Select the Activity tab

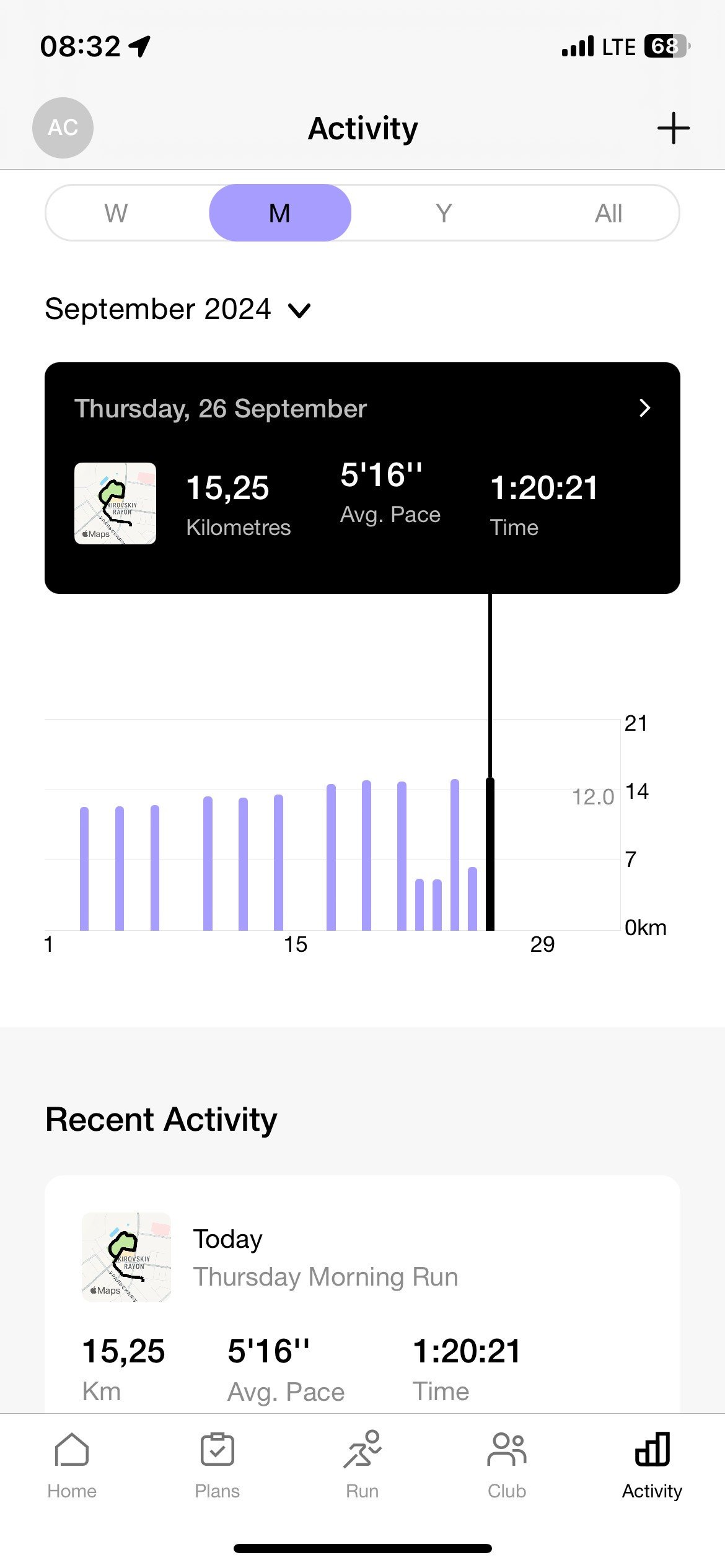pos(652,1466)
